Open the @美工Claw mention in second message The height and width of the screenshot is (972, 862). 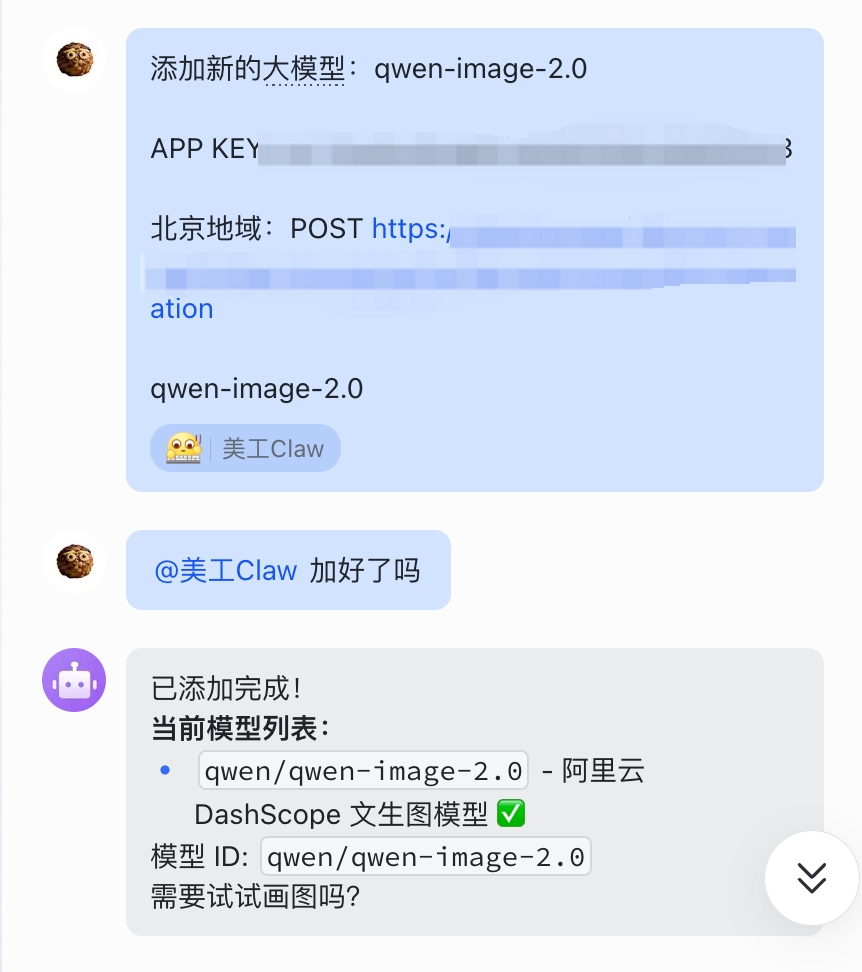[x=226, y=571]
